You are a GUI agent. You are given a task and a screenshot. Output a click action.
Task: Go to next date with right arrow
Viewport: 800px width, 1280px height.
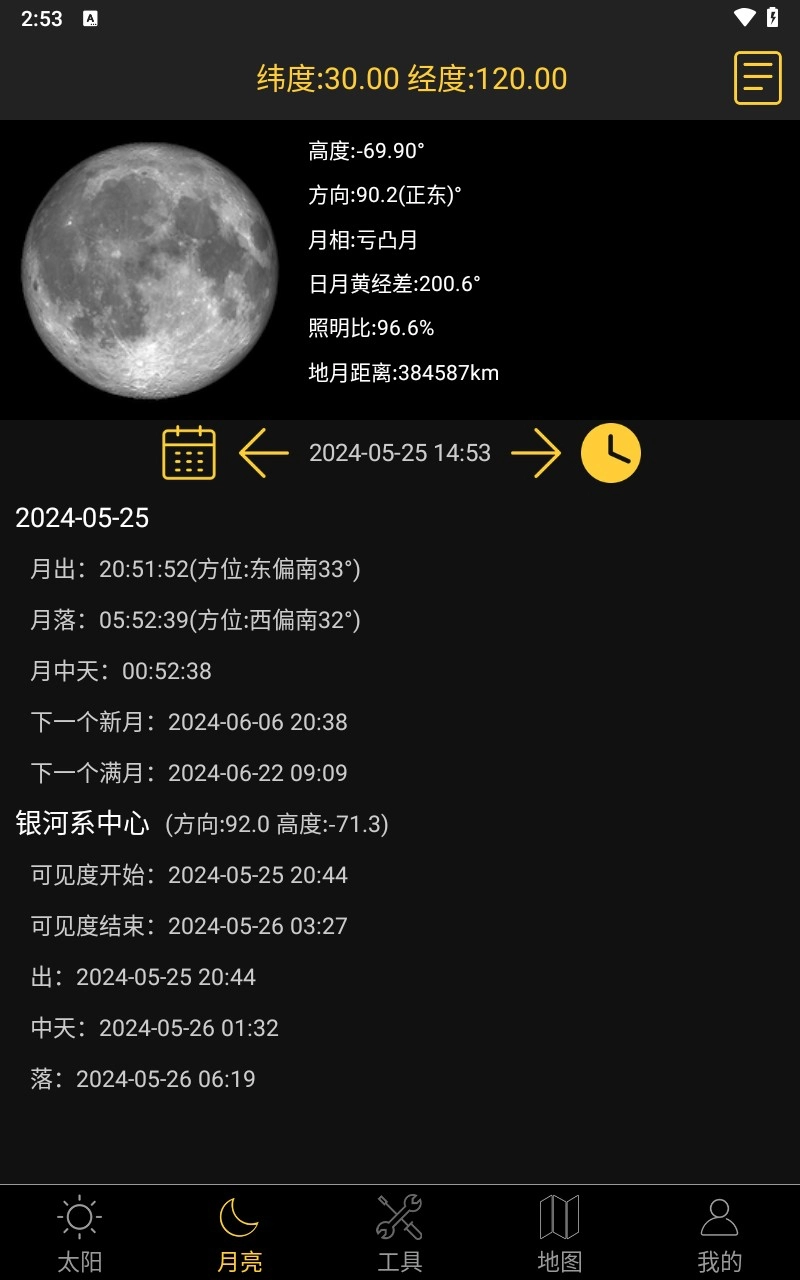(536, 453)
